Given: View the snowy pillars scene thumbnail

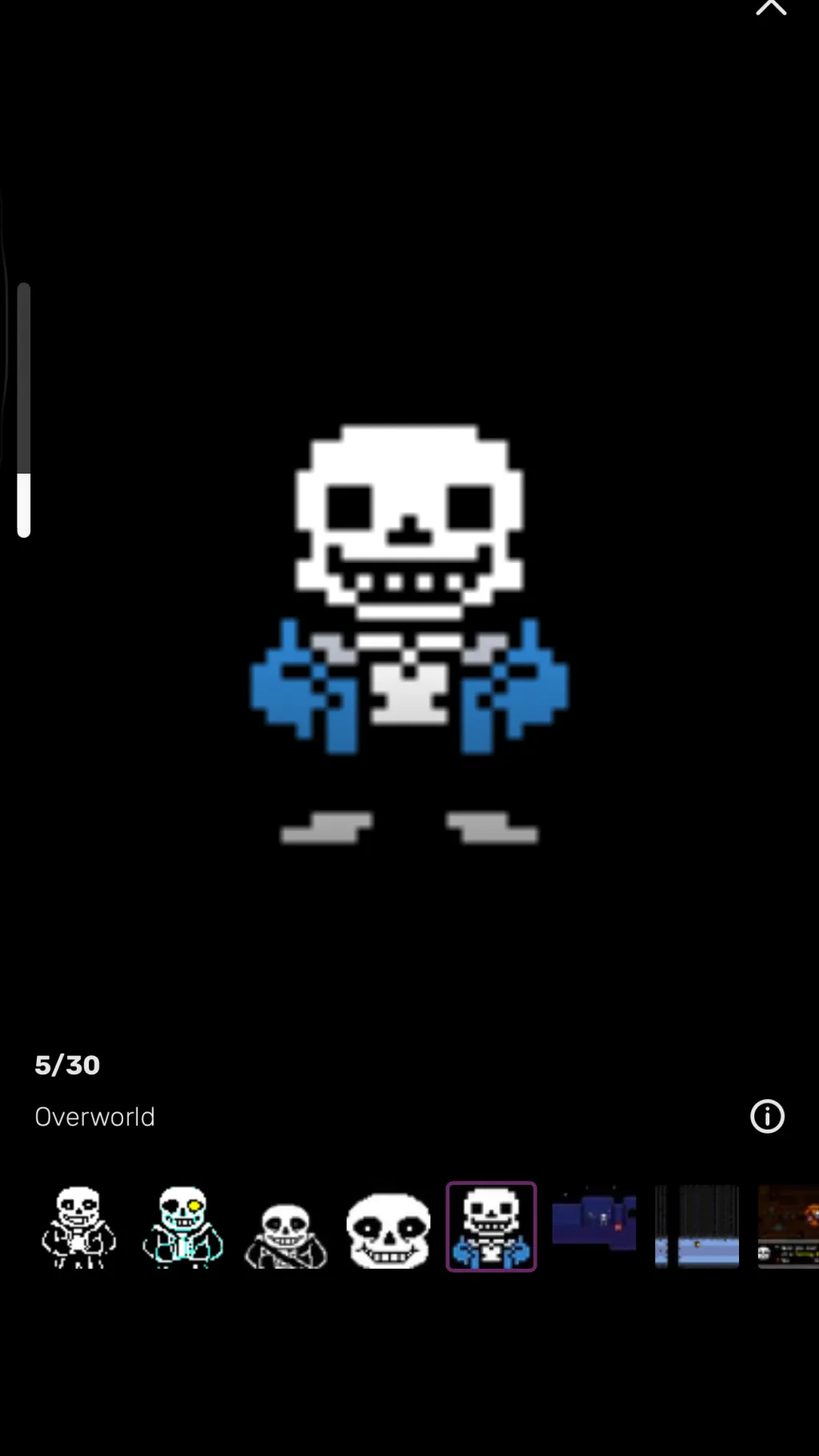Looking at the screenshot, I should (697, 1226).
